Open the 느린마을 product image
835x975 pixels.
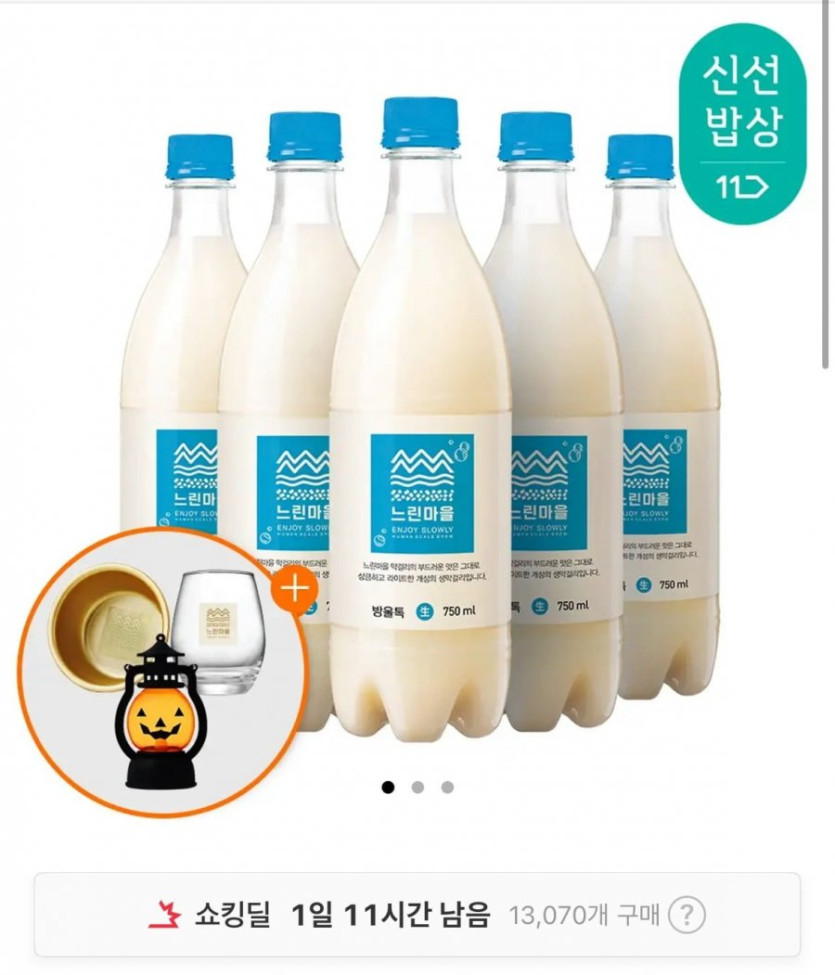(x=420, y=420)
